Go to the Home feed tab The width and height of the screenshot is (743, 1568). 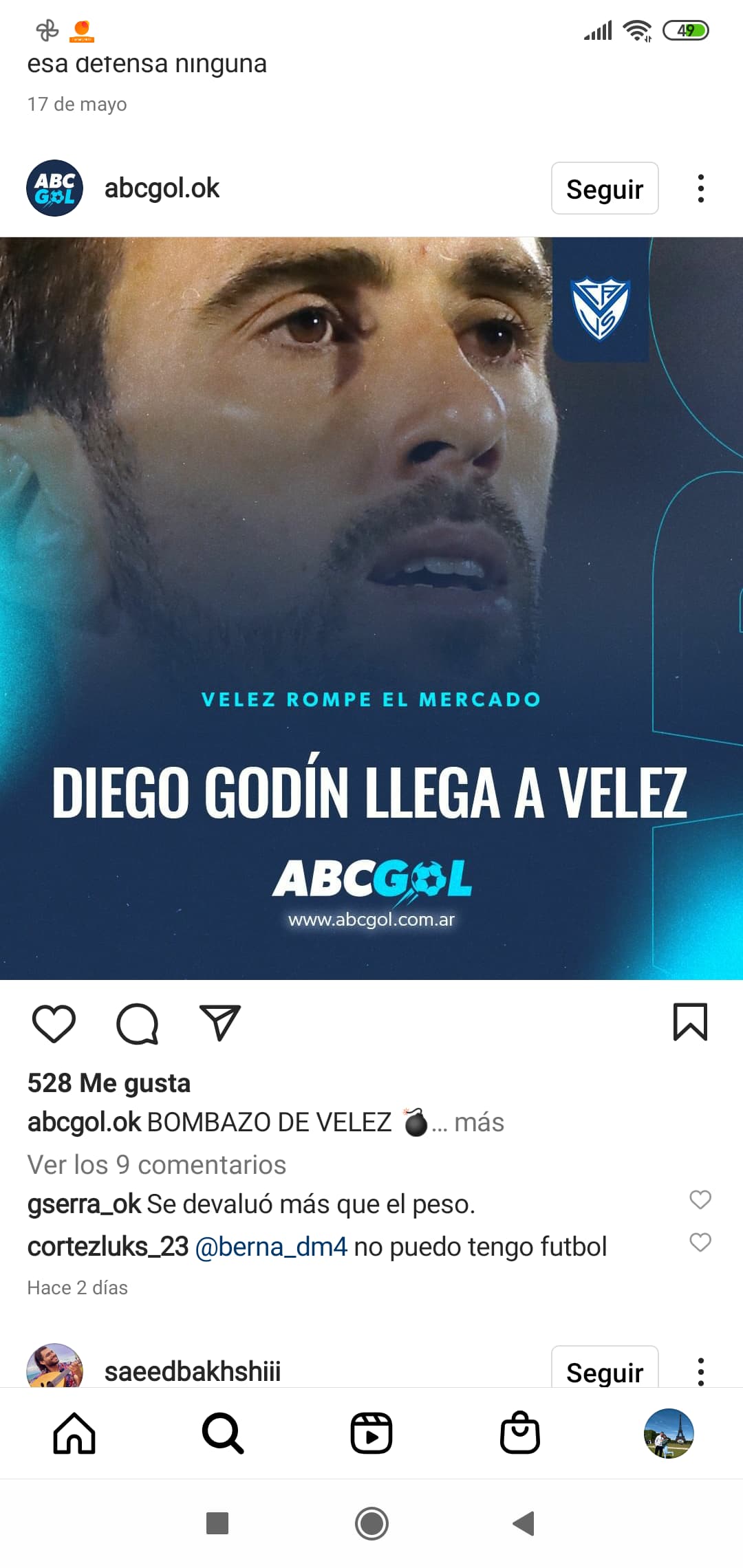[x=74, y=1433]
